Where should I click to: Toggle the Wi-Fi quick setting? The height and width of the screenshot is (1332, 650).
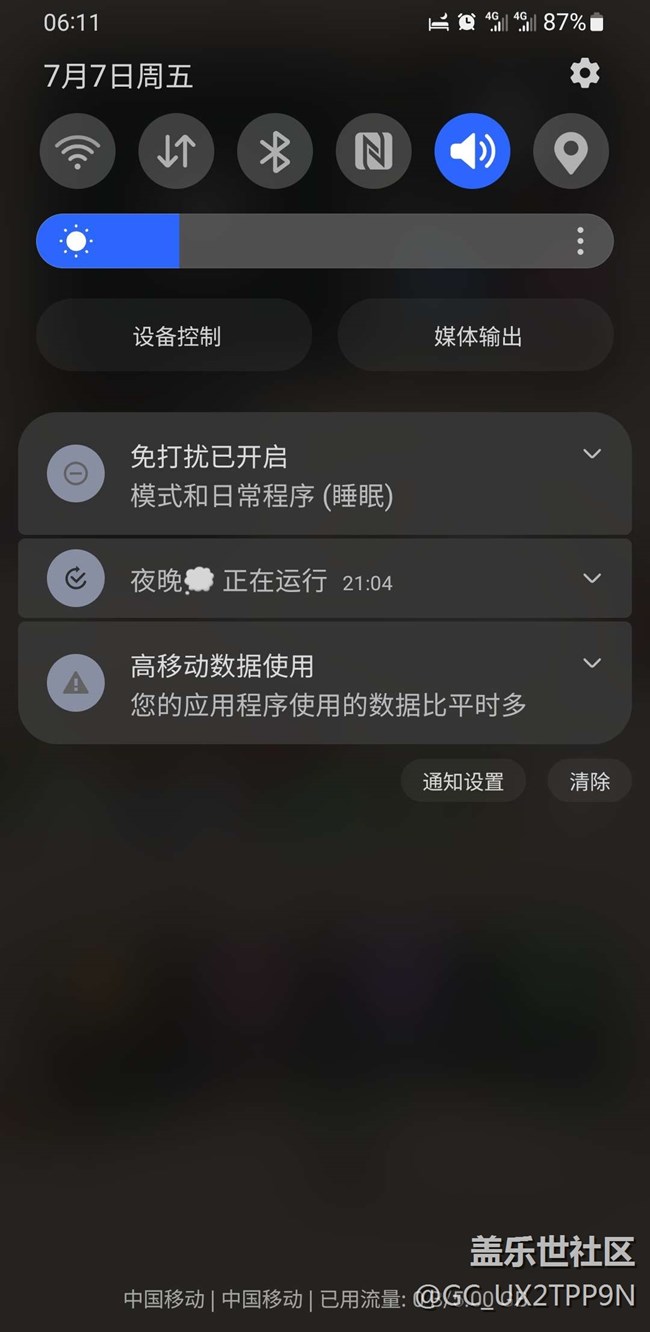pyautogui.click(x=78, y=152)
